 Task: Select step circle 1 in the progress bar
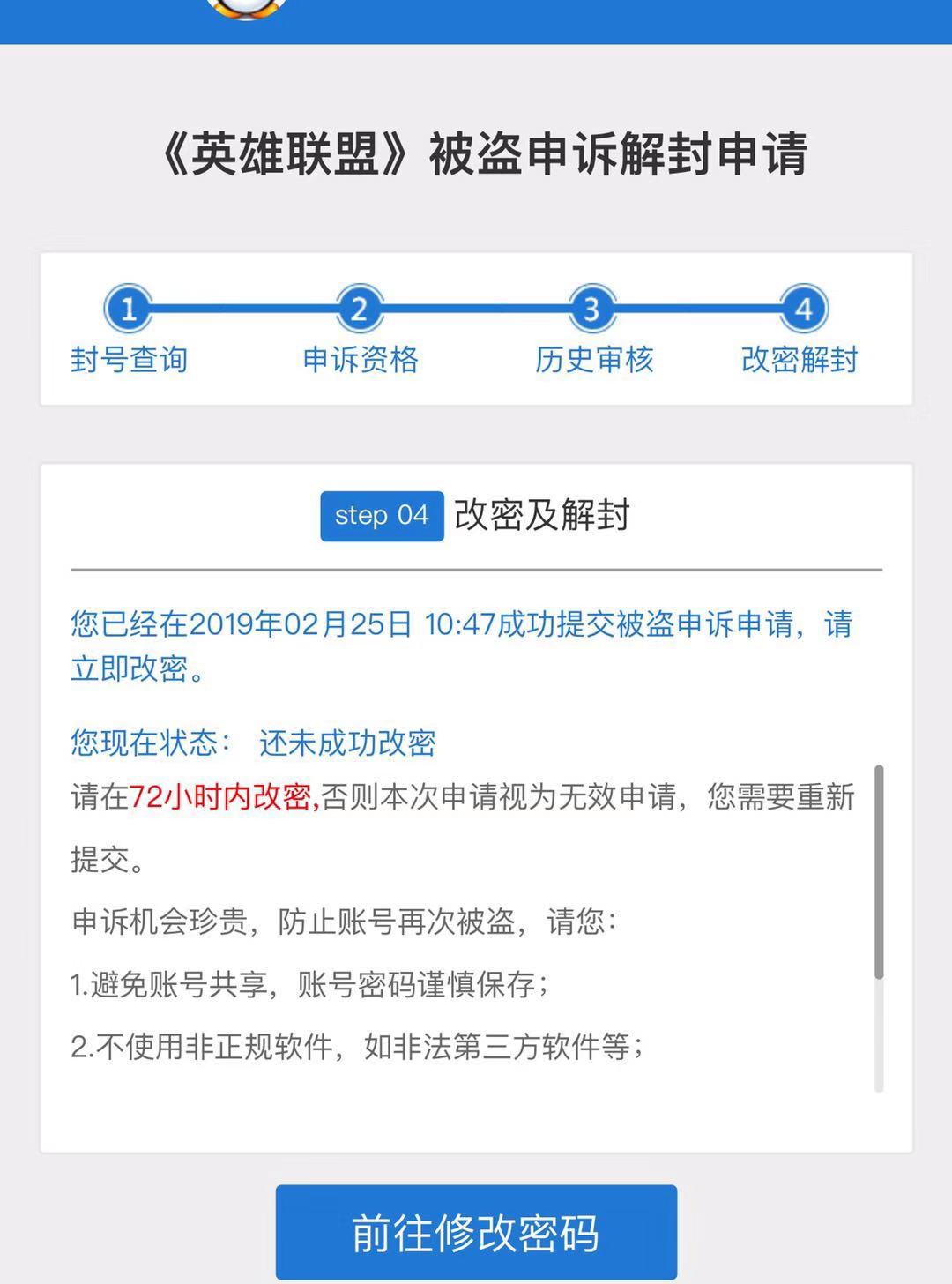[130, 310]
